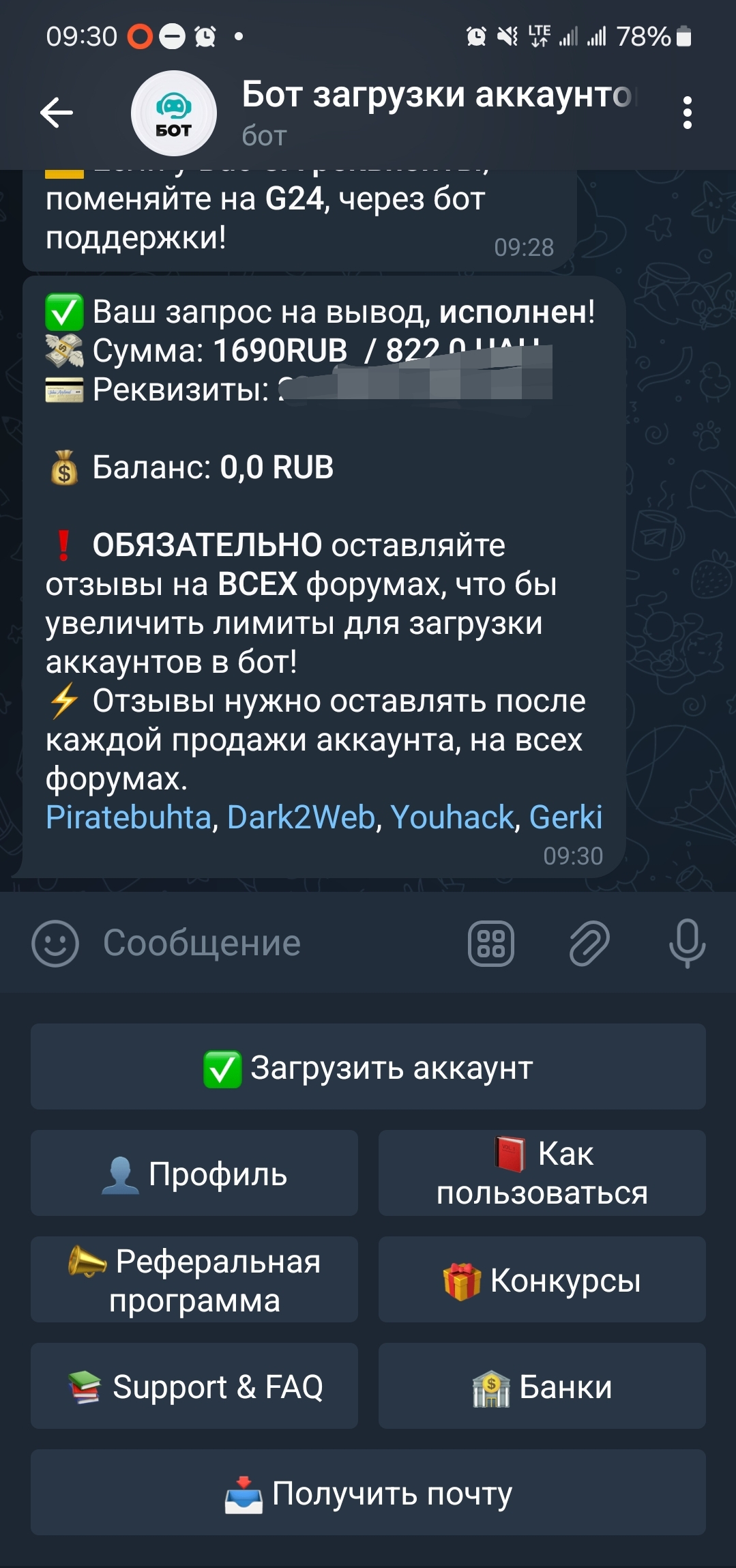Tap Получить почту button

(368, 1493)
